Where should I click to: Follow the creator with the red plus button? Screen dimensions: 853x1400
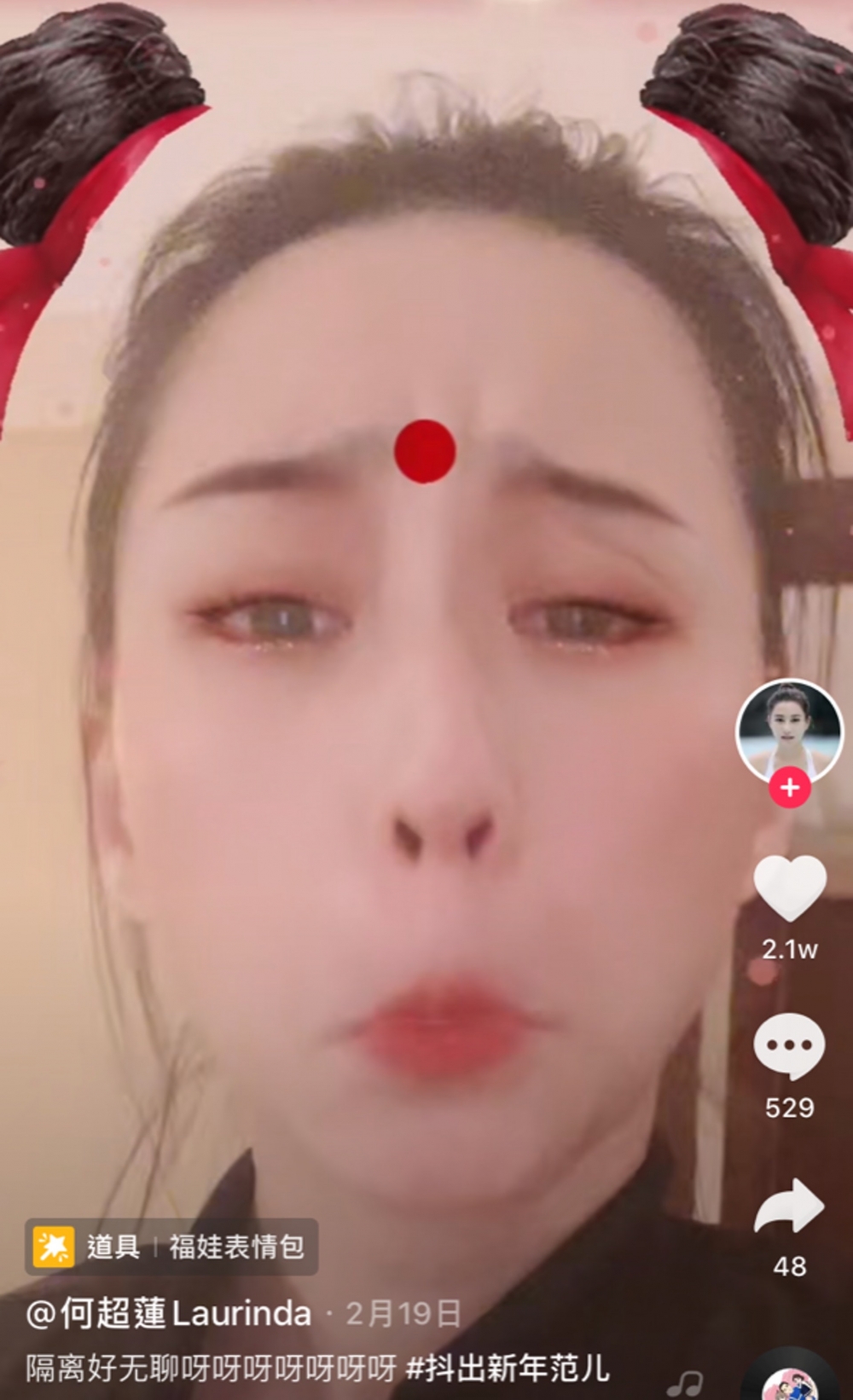pyautogui.click(x=789, y=788)
